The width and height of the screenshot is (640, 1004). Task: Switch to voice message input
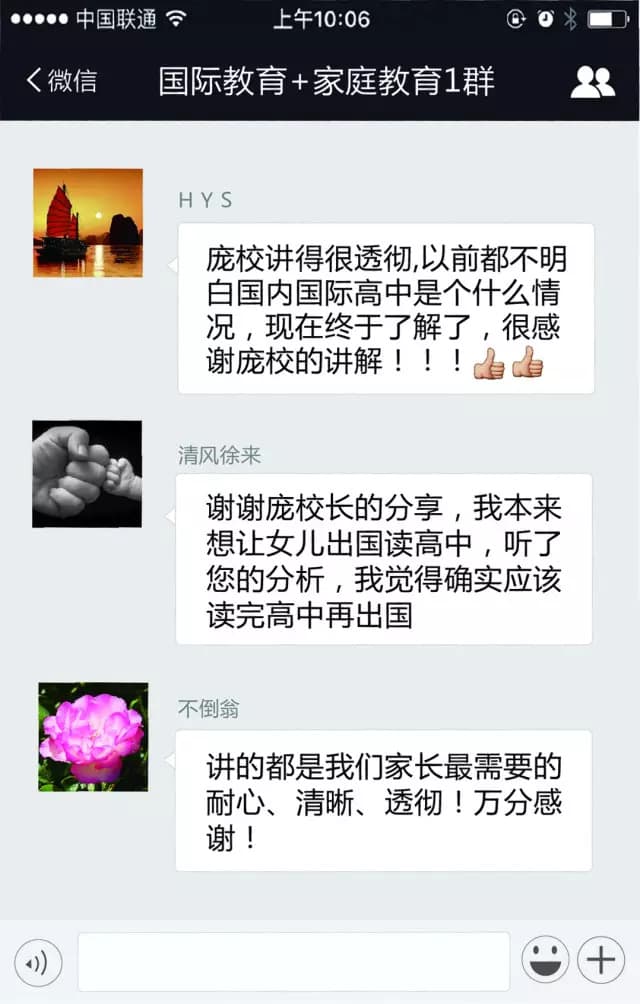(39, 962)
